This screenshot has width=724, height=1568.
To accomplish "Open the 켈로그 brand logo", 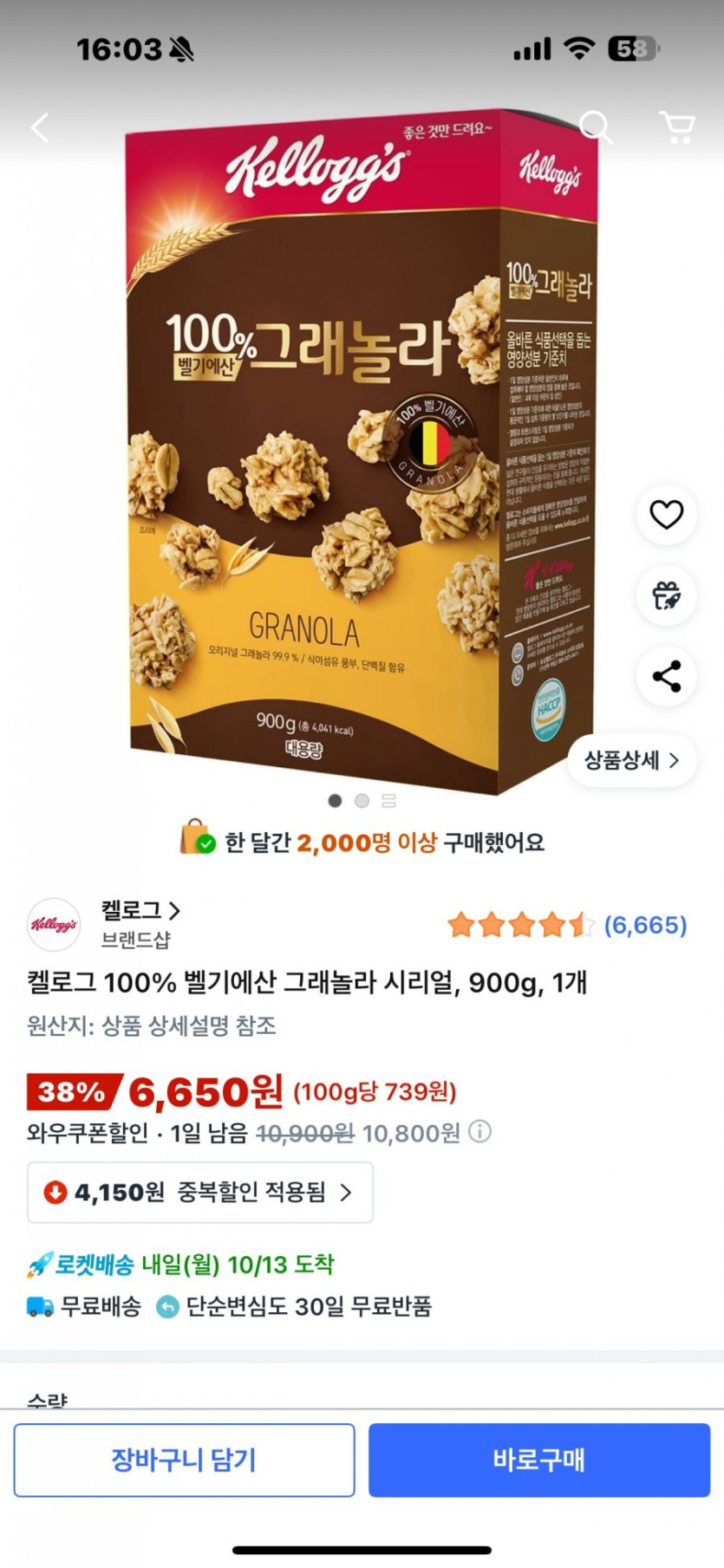I will coord(54,925).
